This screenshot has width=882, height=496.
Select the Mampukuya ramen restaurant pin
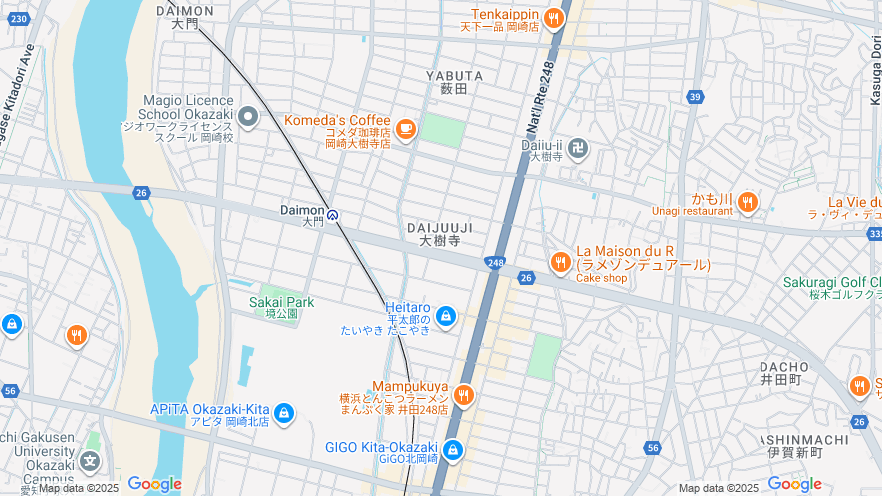click(462, 395)
